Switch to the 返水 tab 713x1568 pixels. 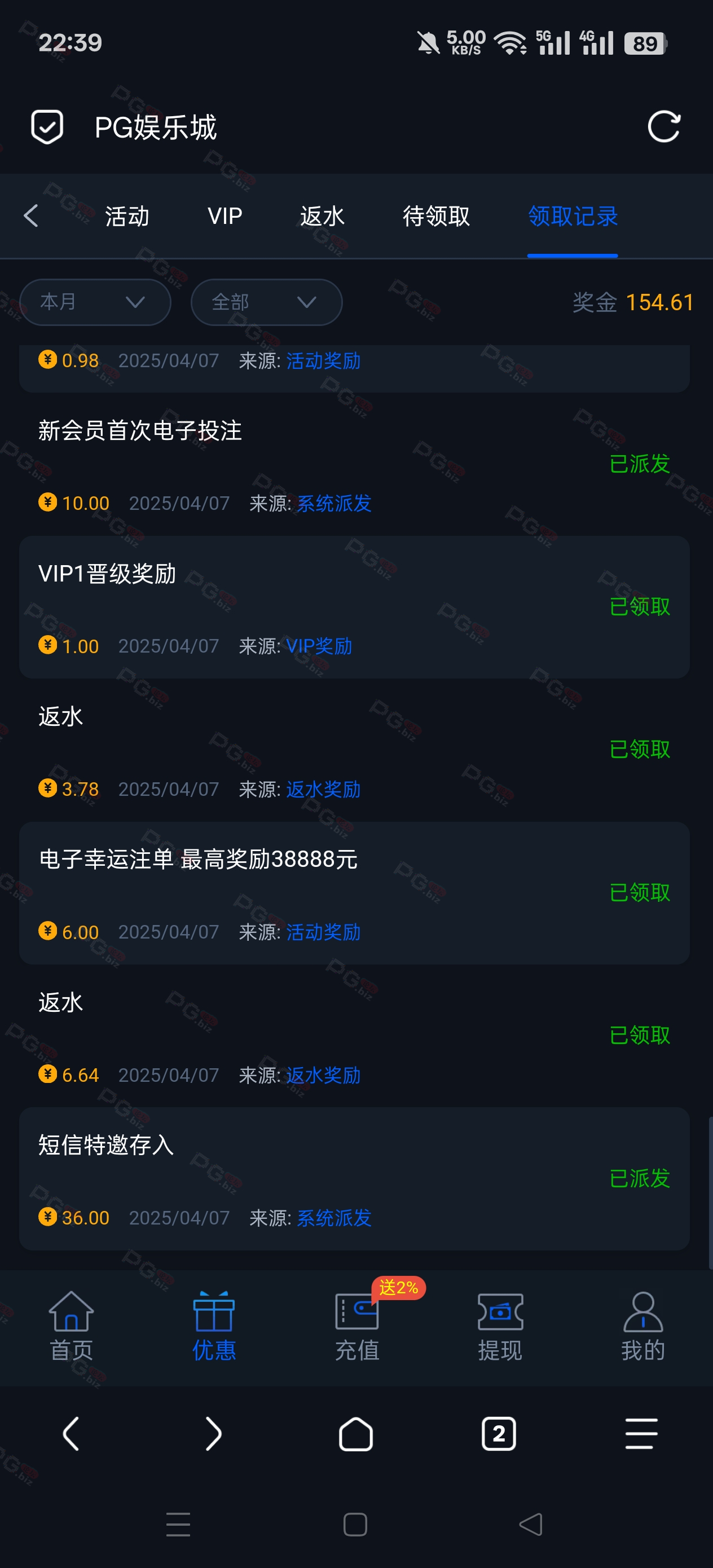[x=322, y=216]
